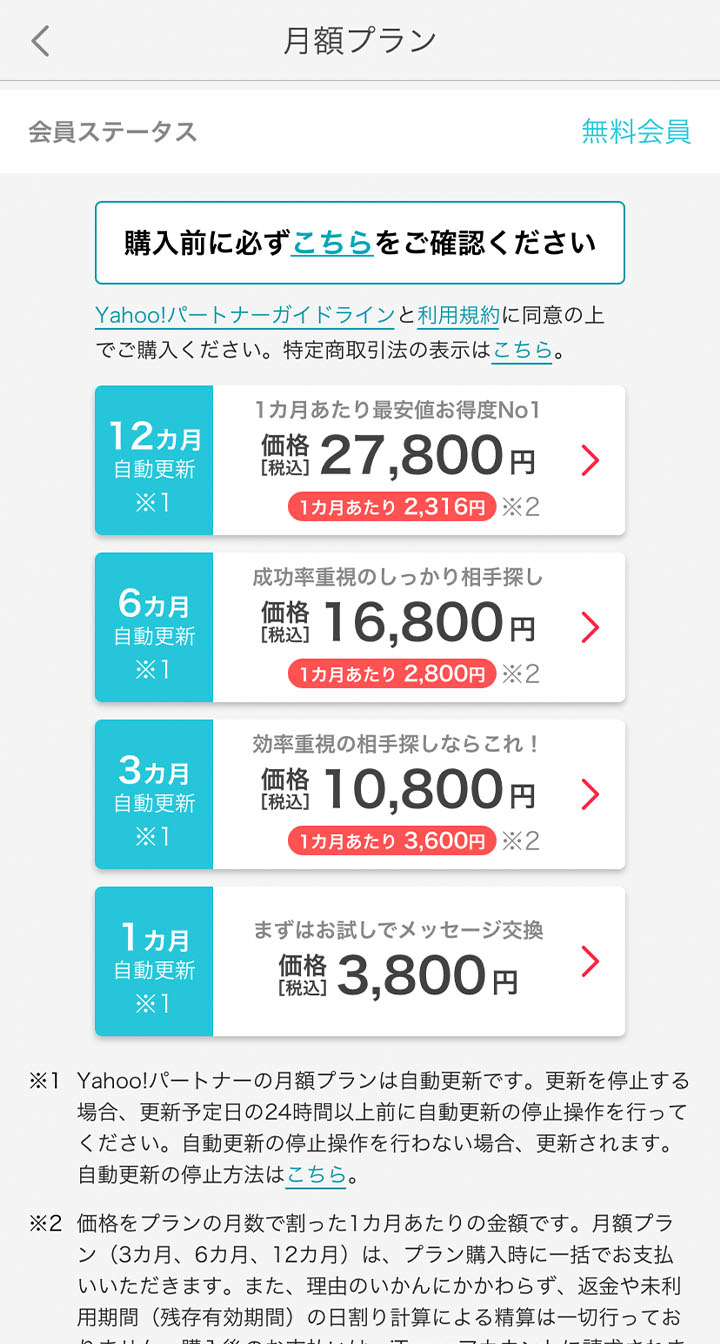The height and width of the screenshot is (1344, 720).
Task: Open the 特定商取引法 こちら link
Action: (x=522, y=350)
